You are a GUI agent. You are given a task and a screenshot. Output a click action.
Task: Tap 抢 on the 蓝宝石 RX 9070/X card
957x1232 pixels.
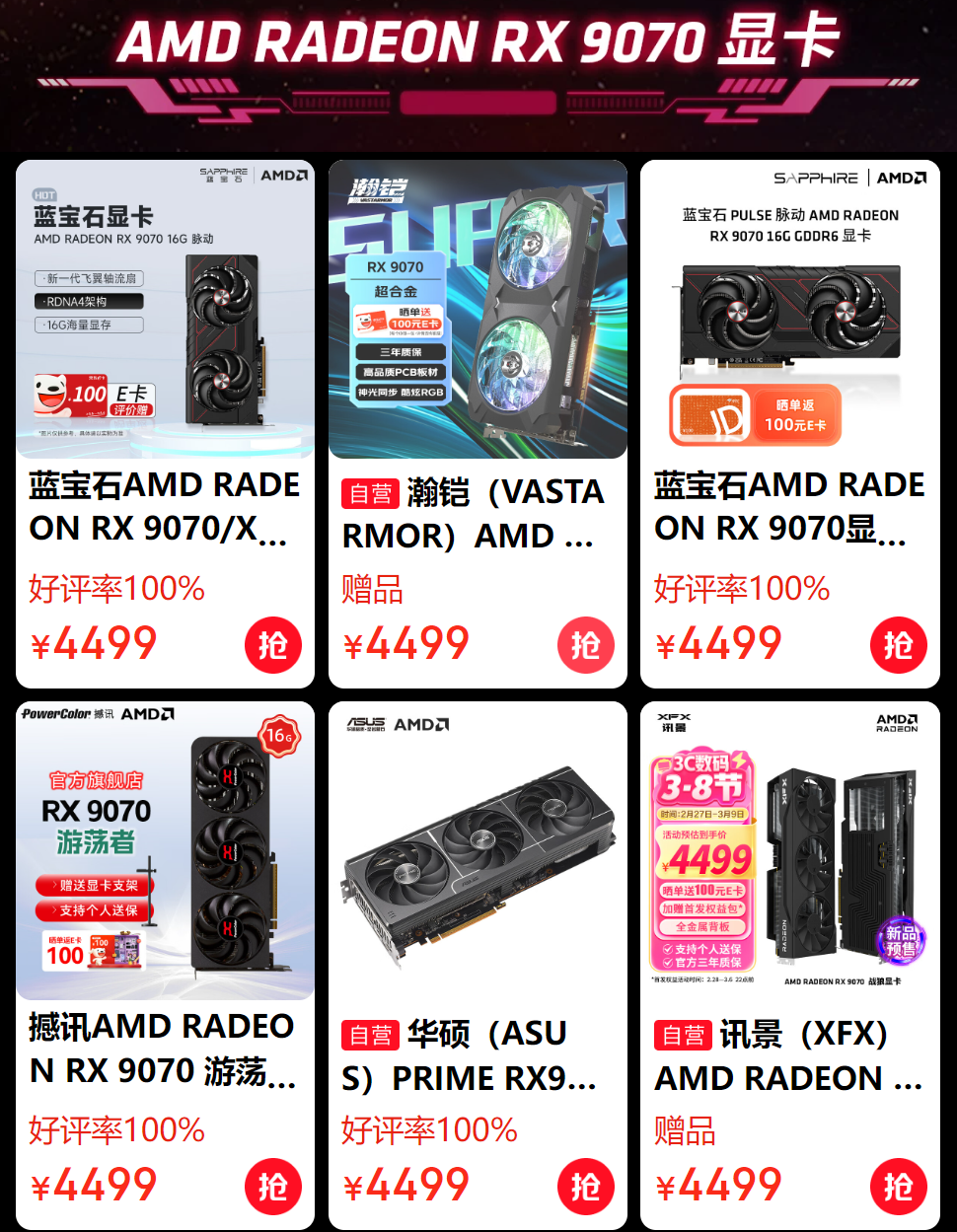273,645
